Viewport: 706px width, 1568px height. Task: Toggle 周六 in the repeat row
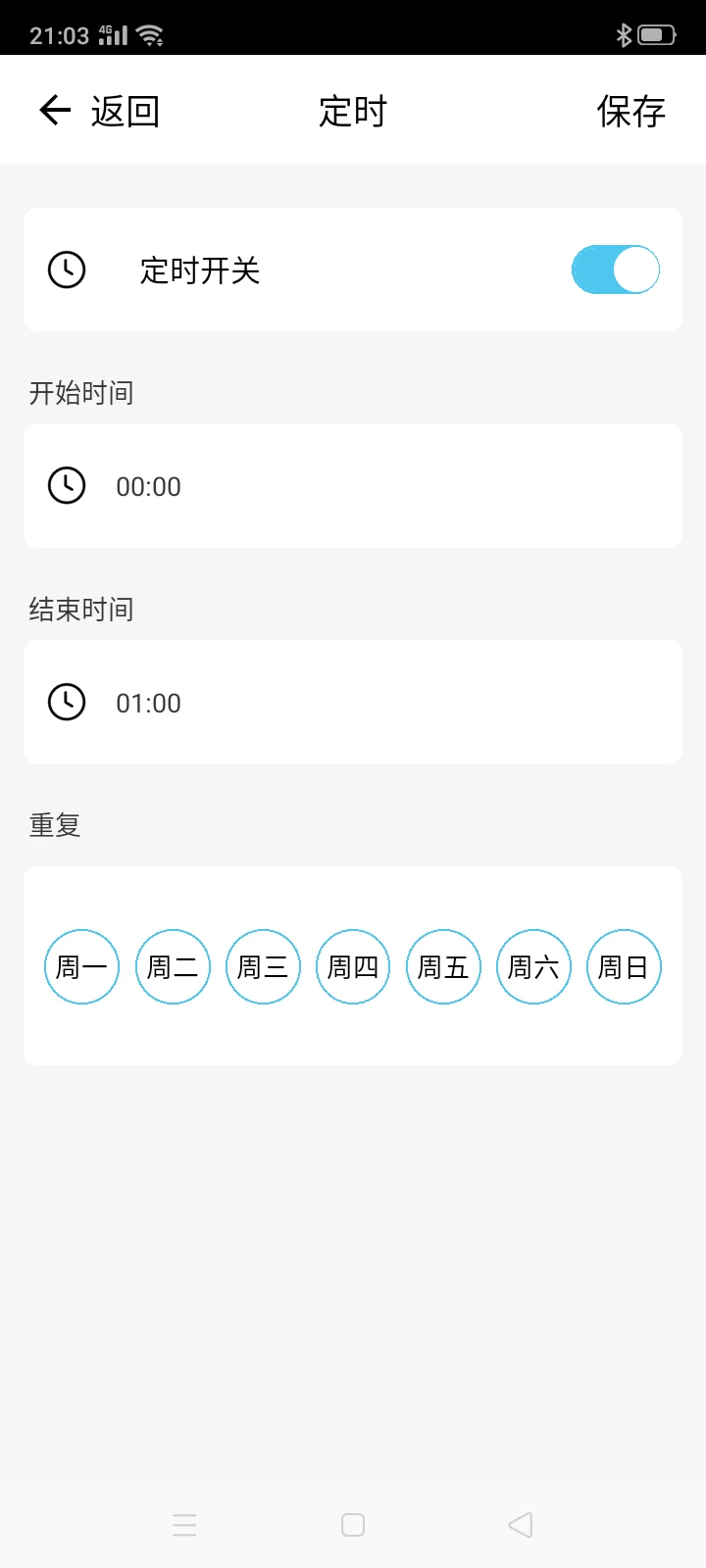[533, 966]
